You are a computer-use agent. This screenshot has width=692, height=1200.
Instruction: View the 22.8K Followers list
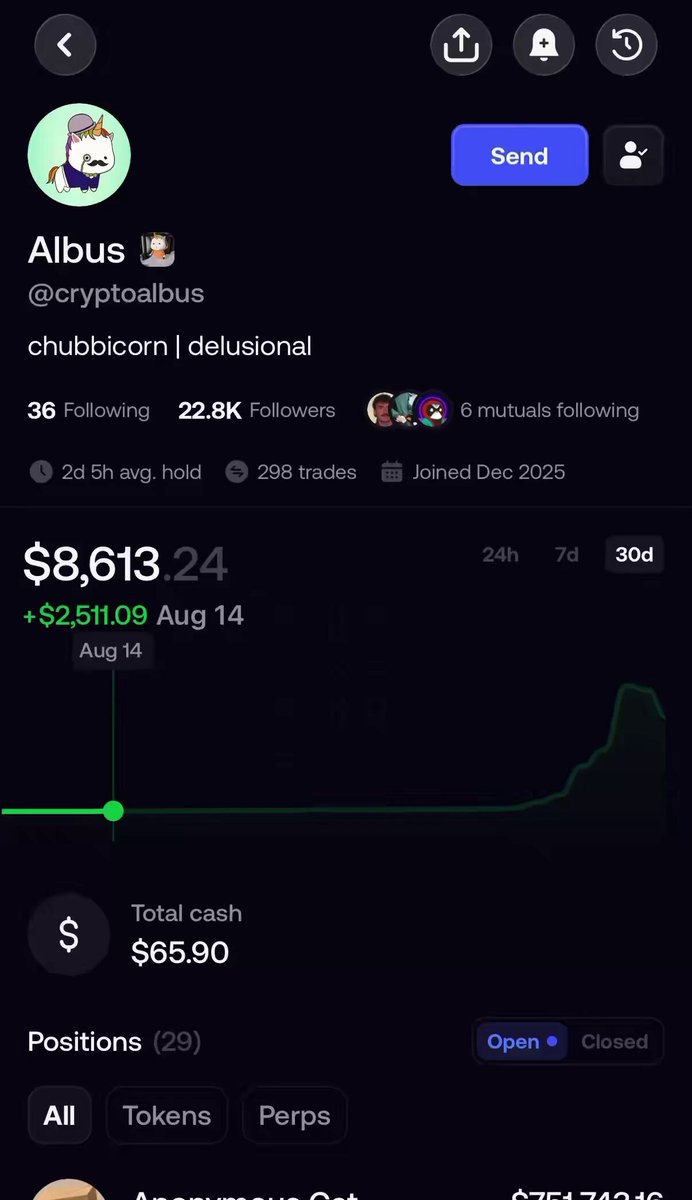[256, 410]
